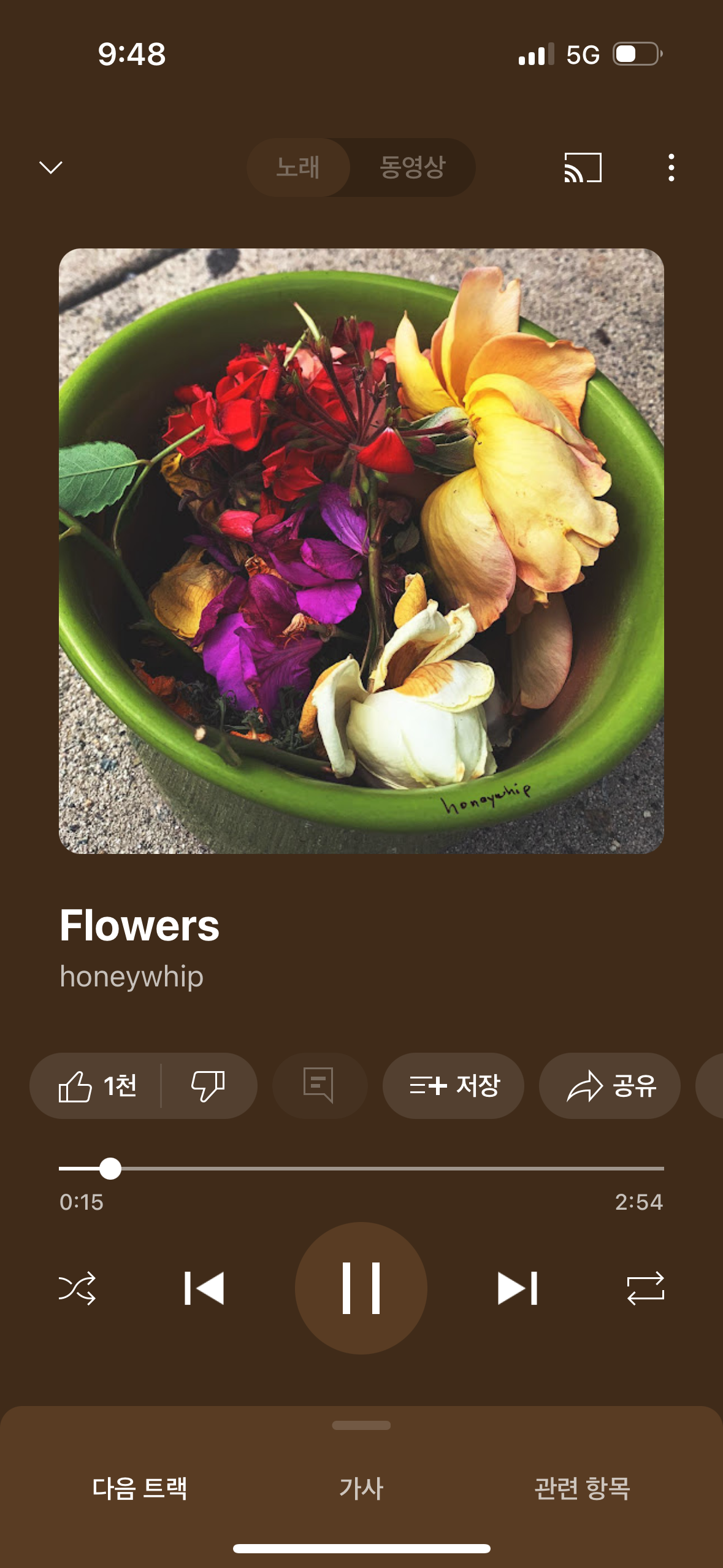Skip to the next track

518,1288
